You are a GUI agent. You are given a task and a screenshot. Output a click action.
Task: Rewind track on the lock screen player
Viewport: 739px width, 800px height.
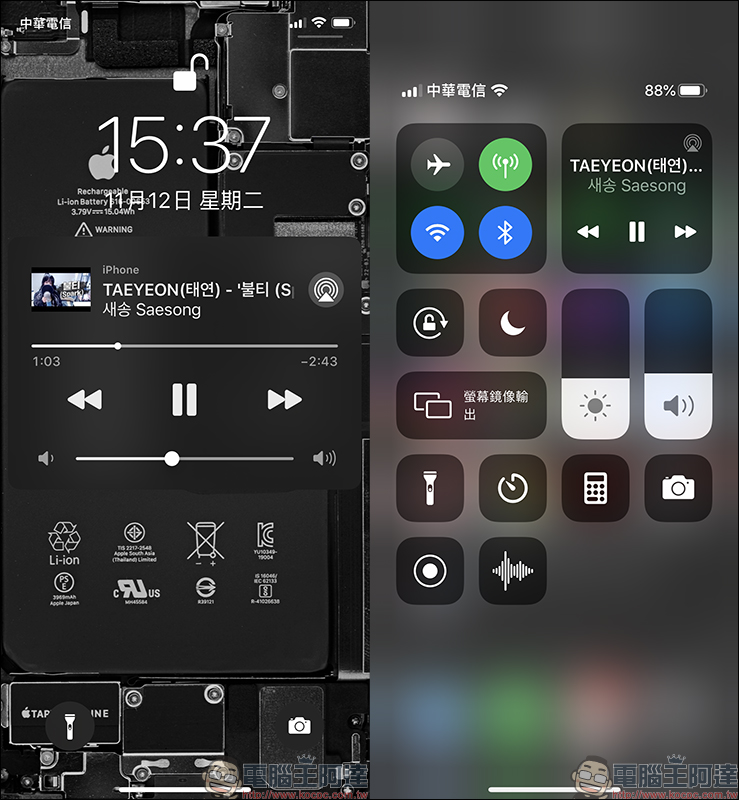click(x=85, y=400)
